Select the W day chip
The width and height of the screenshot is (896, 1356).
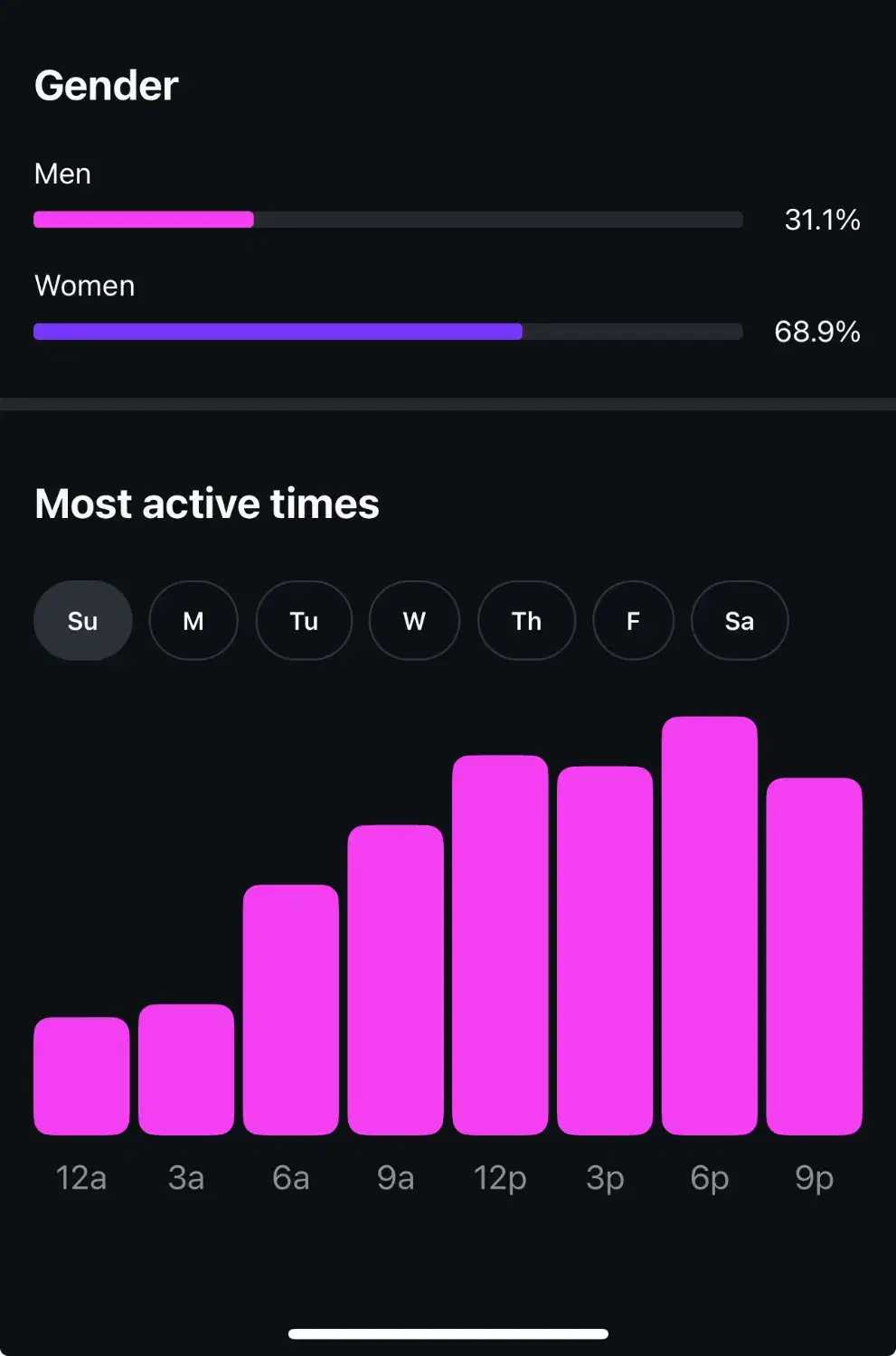click(x=414, y=621)
